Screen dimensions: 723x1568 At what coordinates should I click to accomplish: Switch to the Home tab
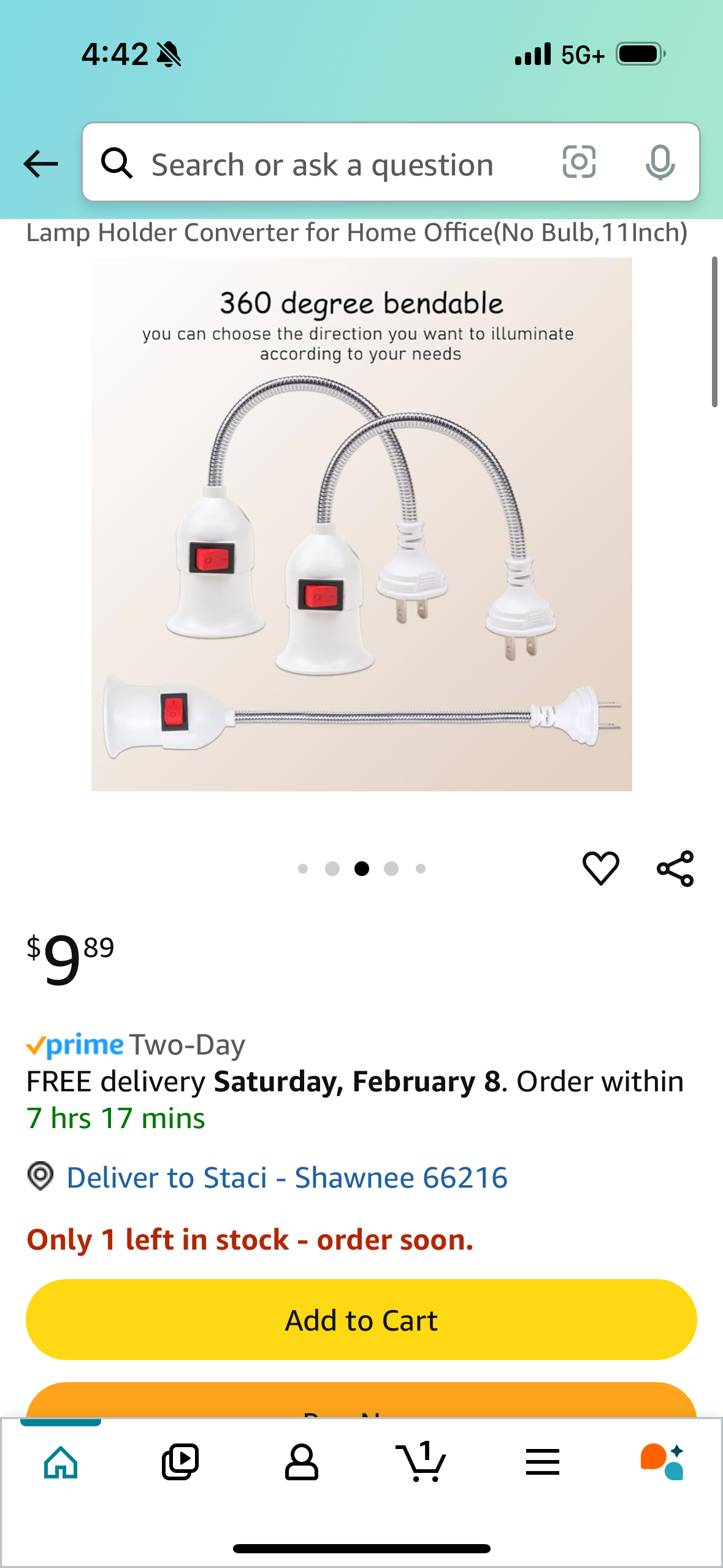(61, 1462)
